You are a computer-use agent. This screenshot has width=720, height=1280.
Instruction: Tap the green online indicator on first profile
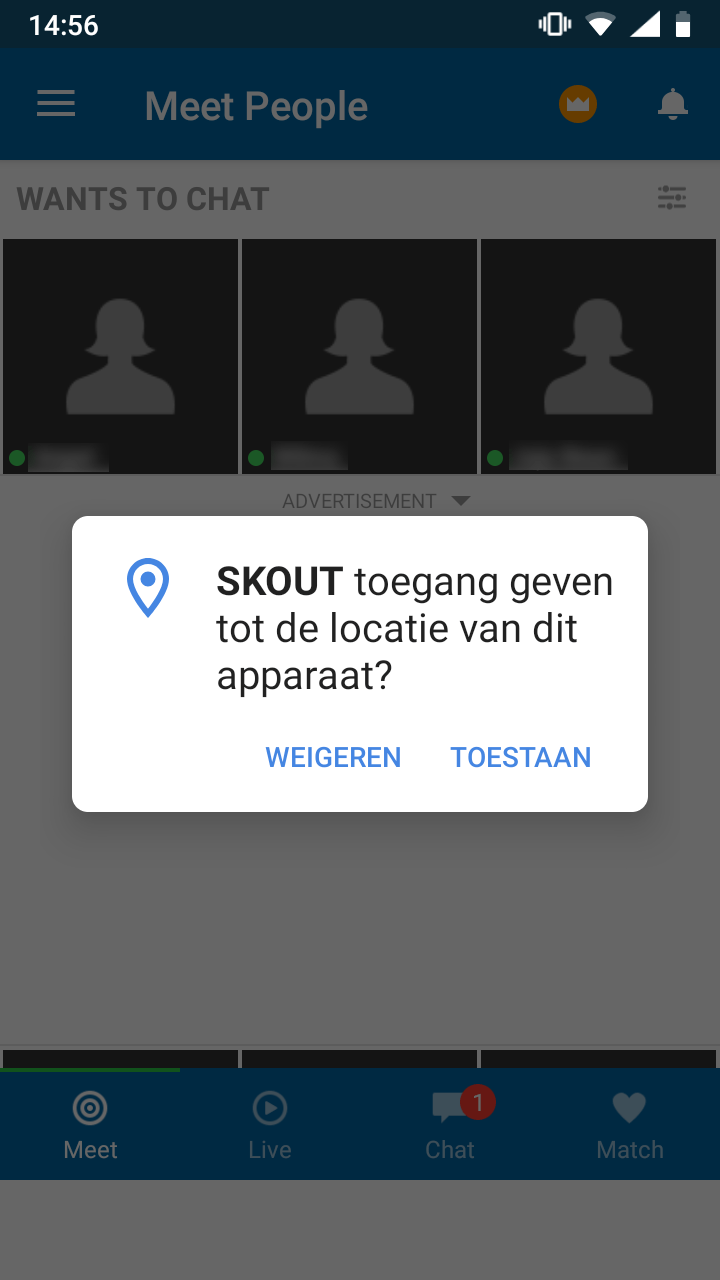(x=18, y=457)
